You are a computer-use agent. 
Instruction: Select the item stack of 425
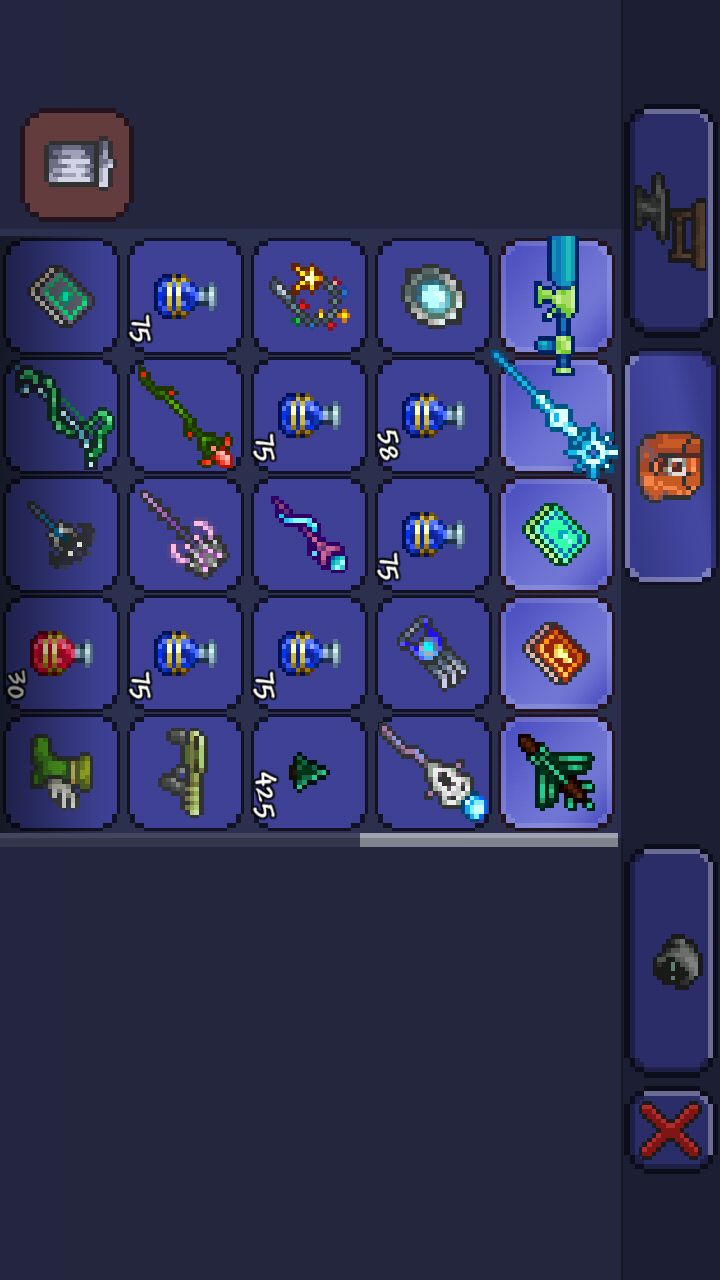pyautogui.click(x=308, y=772)
